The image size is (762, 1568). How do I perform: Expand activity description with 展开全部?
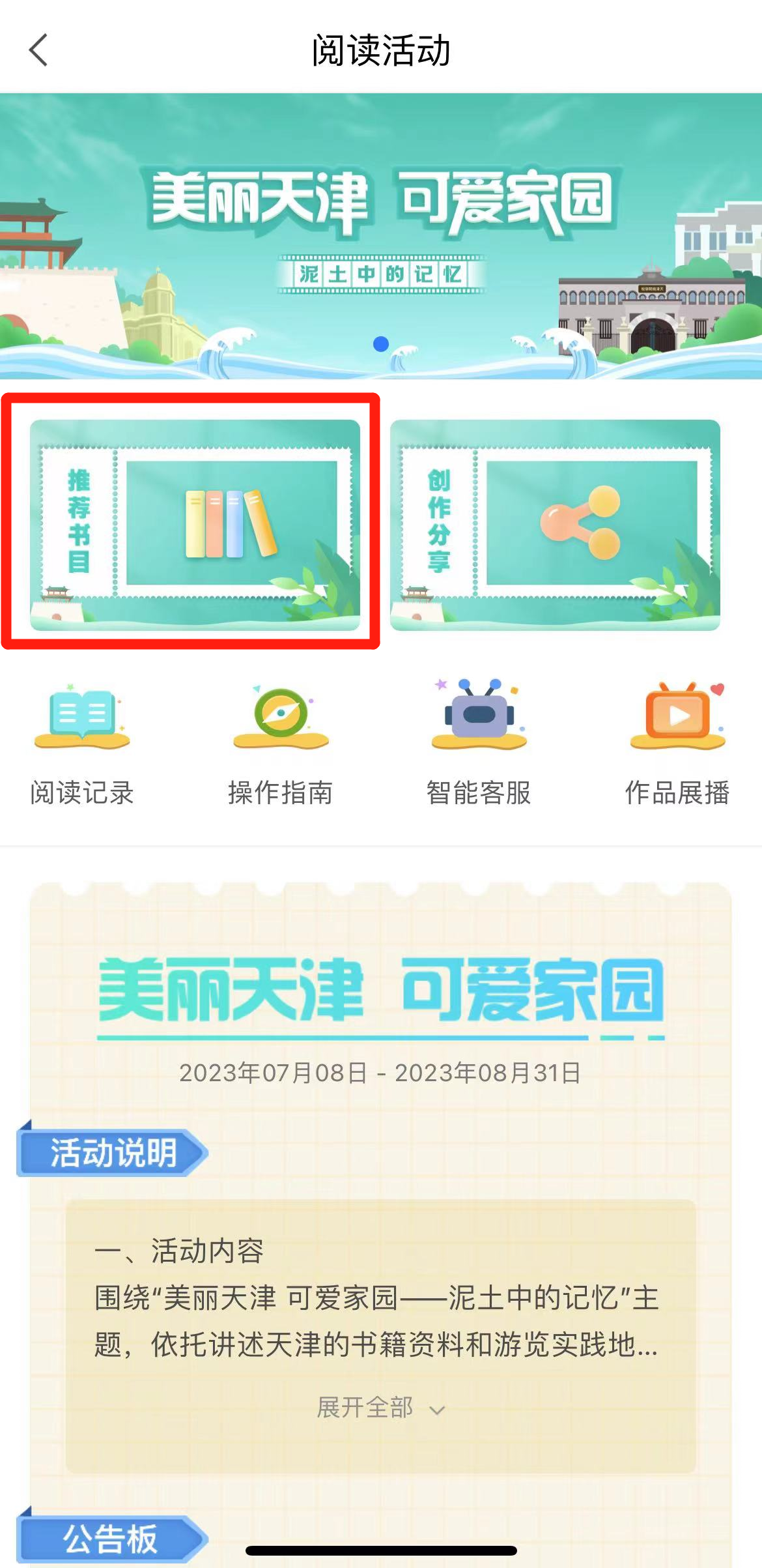point(380,1408)
